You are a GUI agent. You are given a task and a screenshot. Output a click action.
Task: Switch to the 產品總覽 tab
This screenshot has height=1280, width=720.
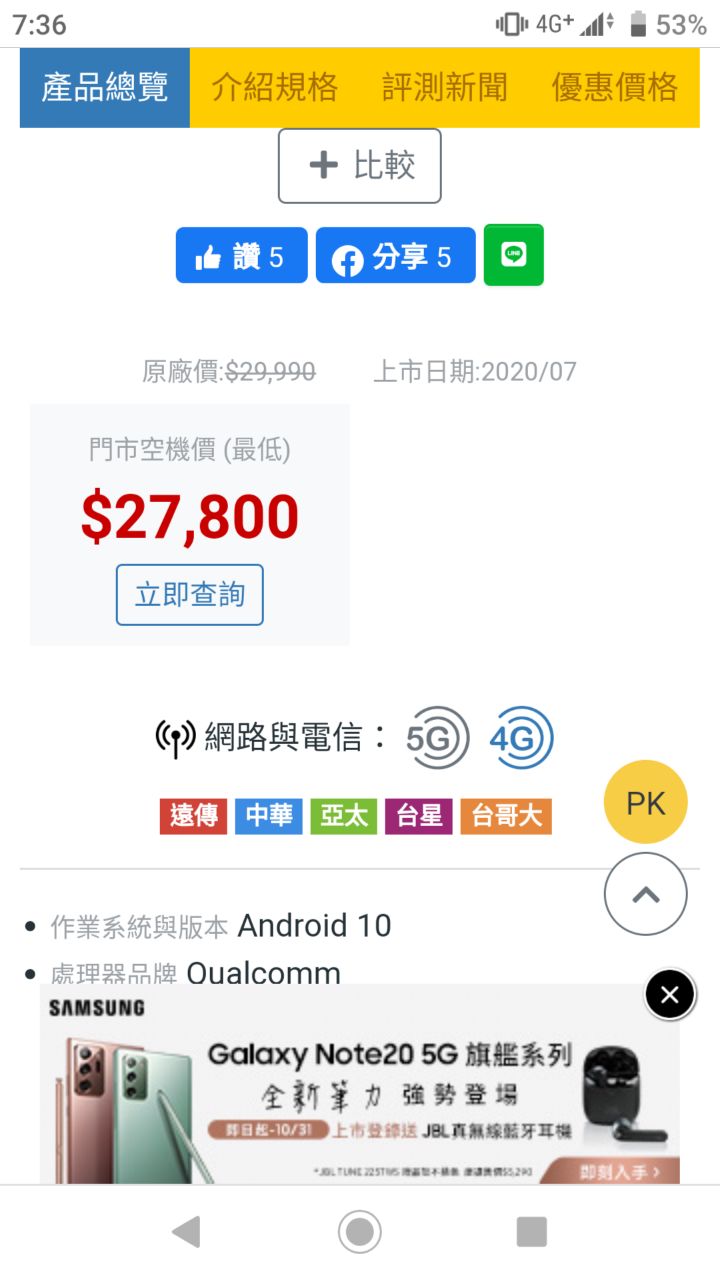click(x=105, y=88)
